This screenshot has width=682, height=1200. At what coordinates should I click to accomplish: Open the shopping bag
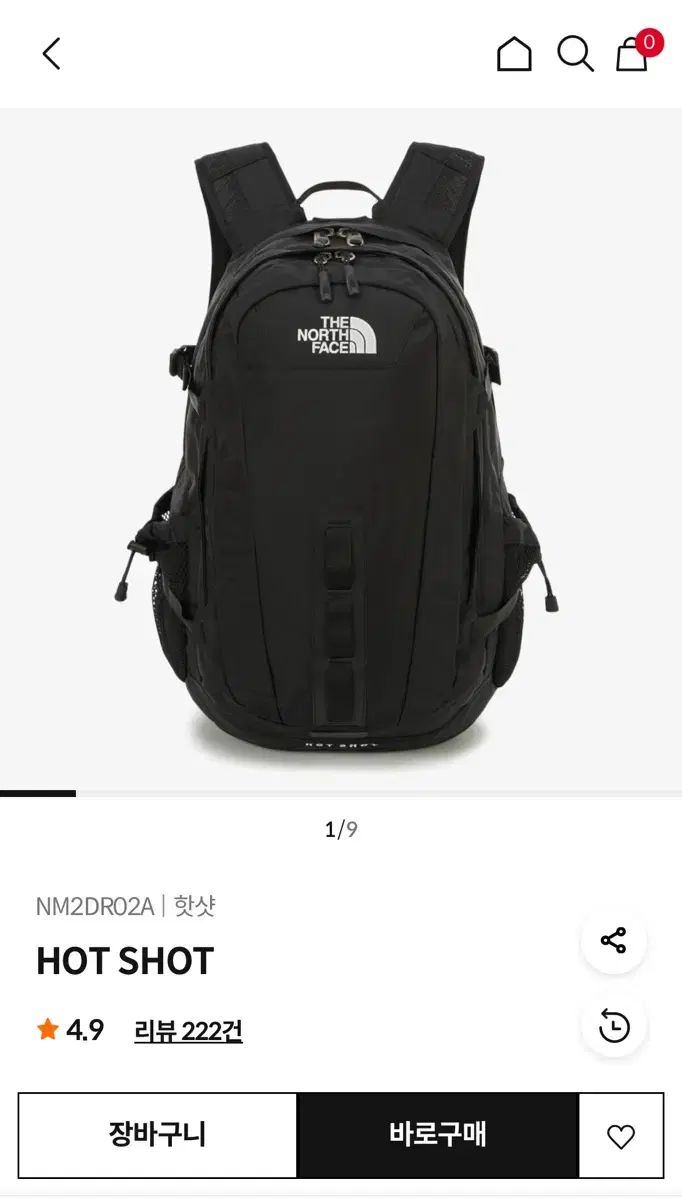[633, 54]
